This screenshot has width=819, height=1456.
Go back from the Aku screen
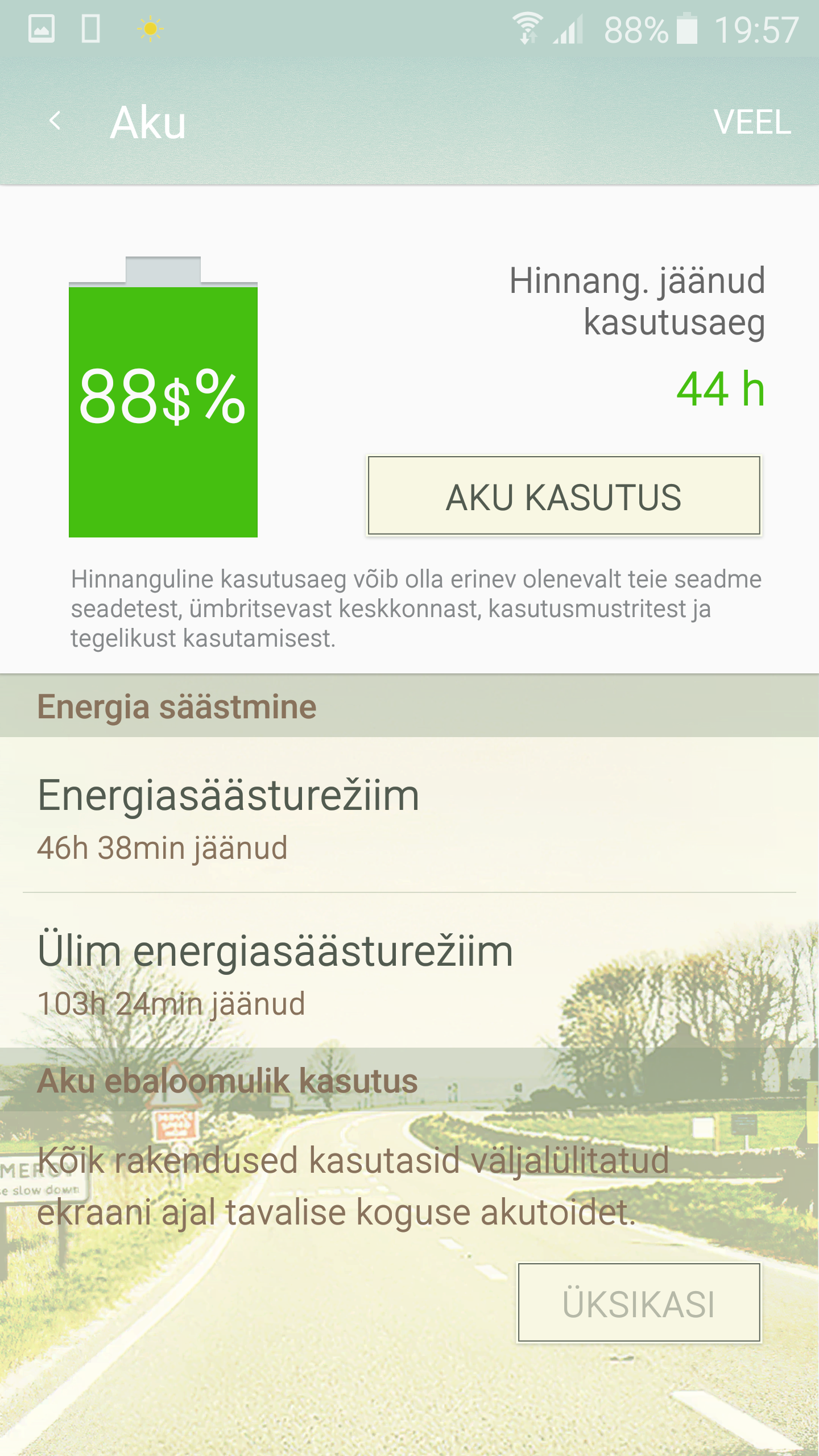coord(55,121)
